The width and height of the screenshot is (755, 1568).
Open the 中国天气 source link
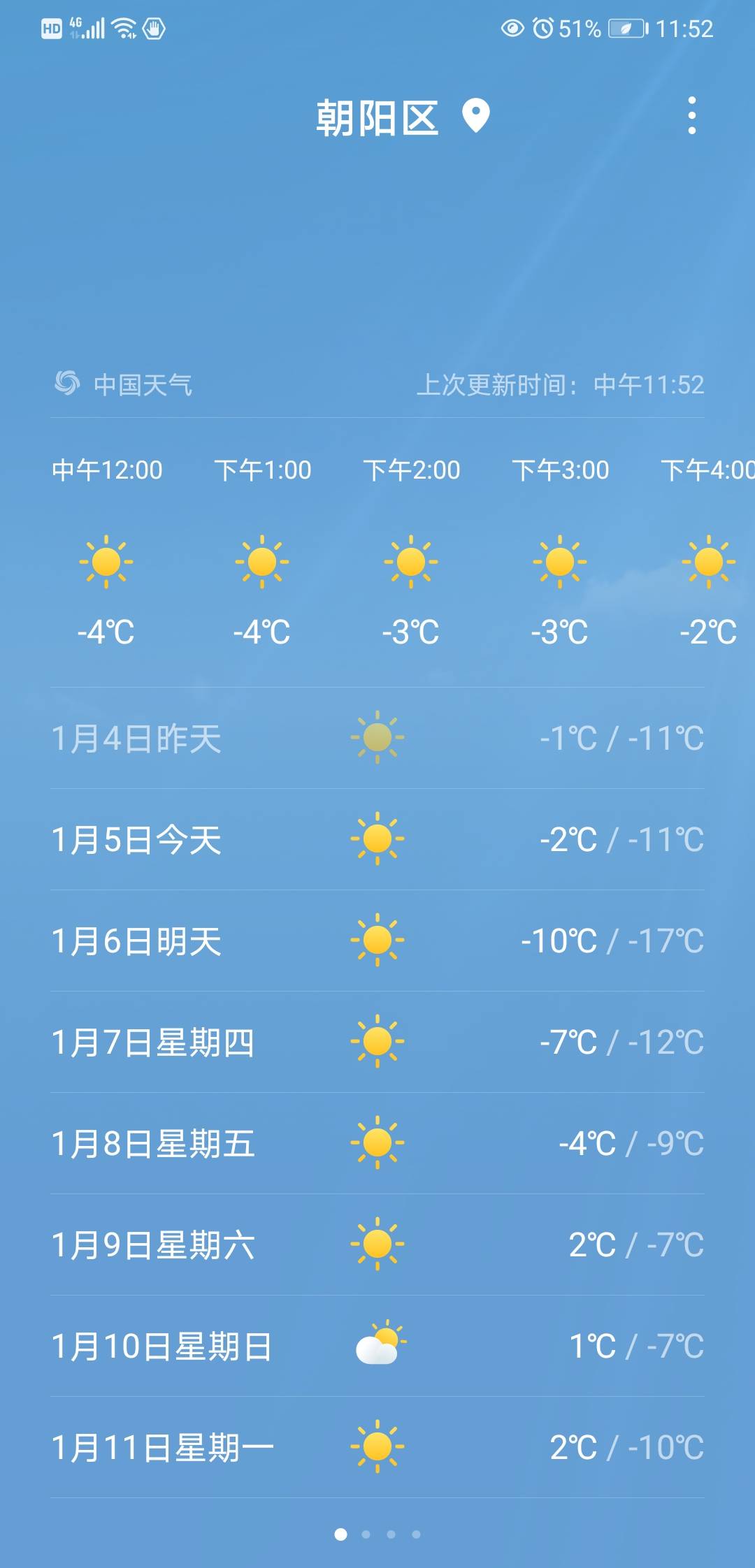tap(124, 384)
